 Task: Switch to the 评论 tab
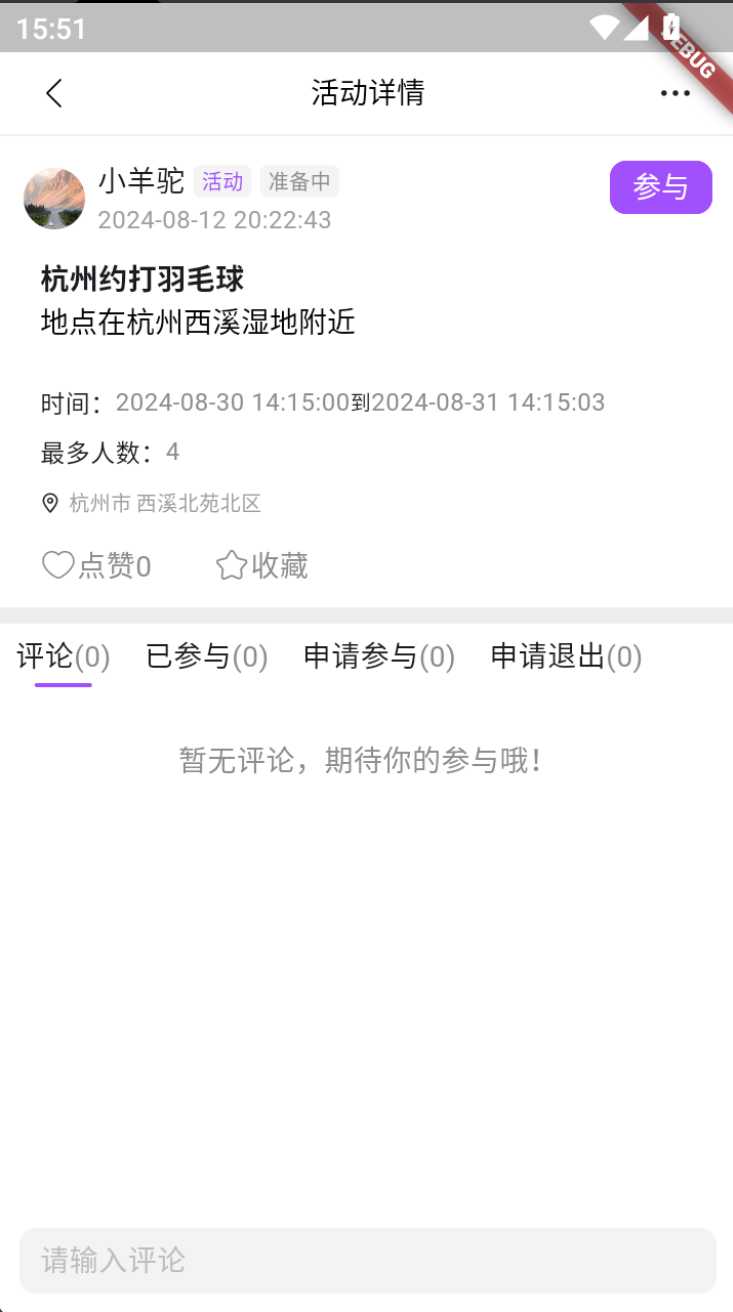coord(63,657)
